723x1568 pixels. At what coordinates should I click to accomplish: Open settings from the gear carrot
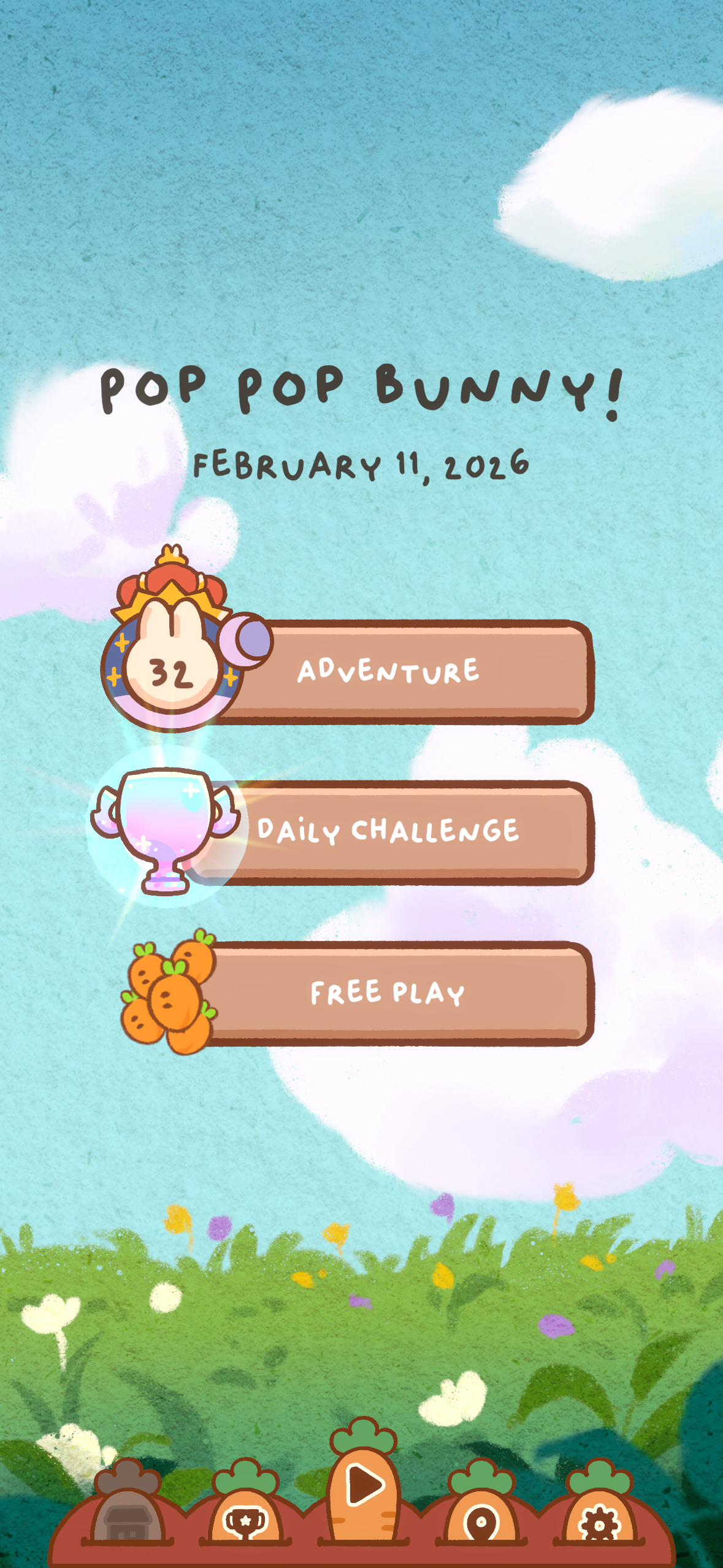pyautogui.click(x=599, y=1516)
